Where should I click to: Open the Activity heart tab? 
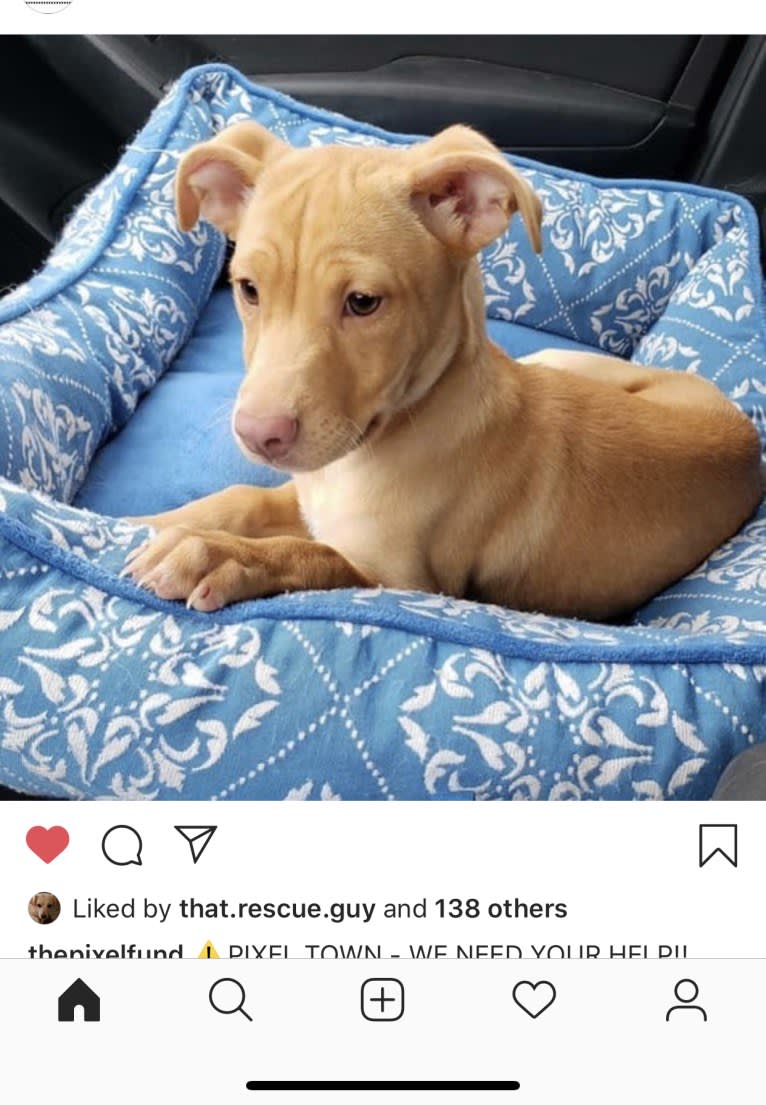[x=534, y=1000]
